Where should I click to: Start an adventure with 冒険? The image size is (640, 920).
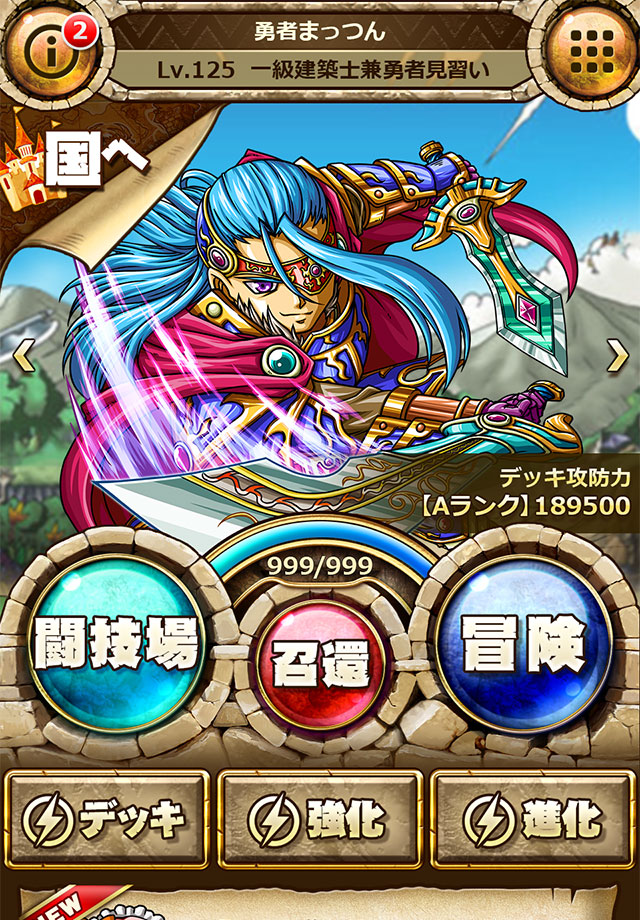tap(523, 644)
